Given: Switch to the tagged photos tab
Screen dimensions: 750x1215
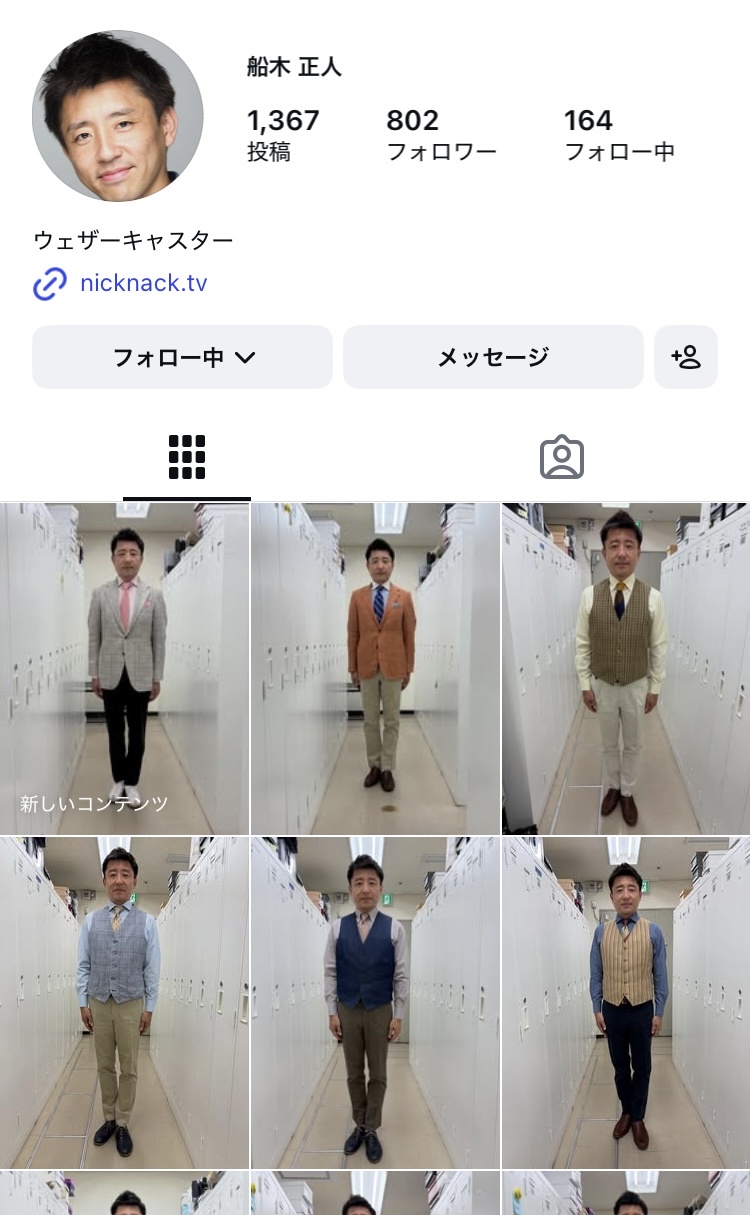Looking at the screenshot, I should coord(562,457).
